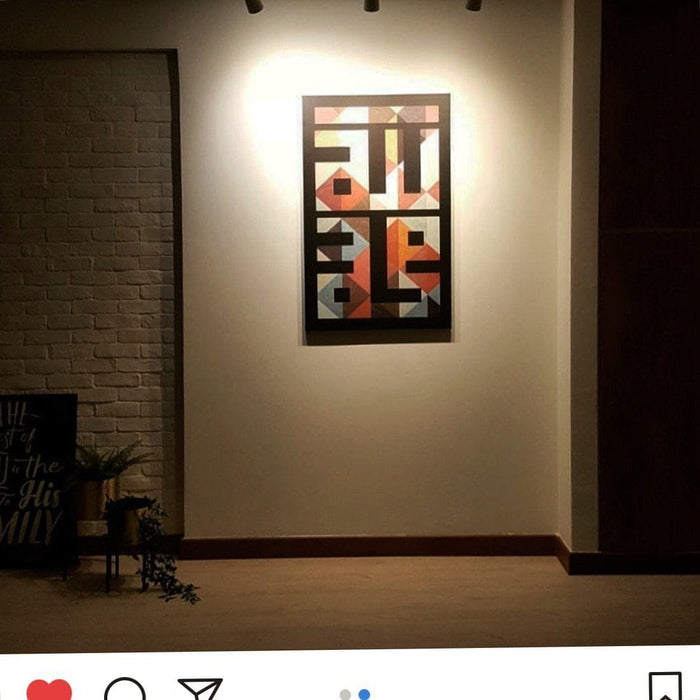Share the post via paper plane icon

click(x=200, y=690)
